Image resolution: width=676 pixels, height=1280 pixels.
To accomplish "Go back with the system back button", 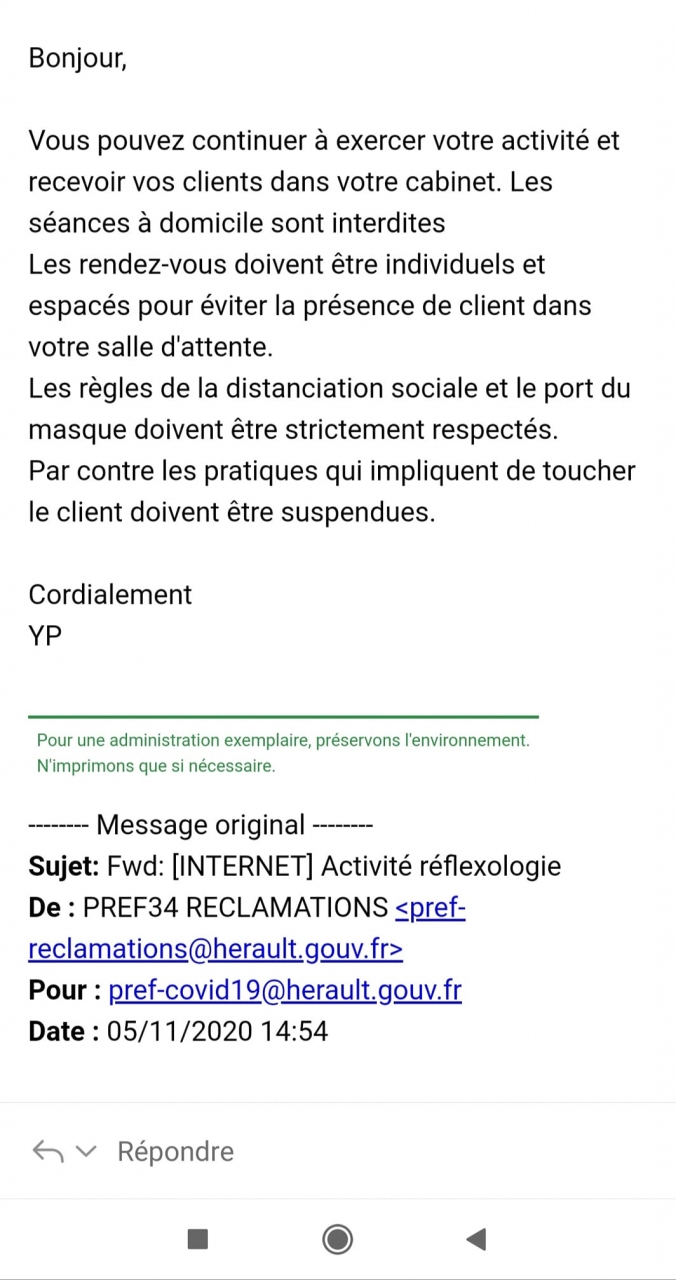I will pos(476,1240).
